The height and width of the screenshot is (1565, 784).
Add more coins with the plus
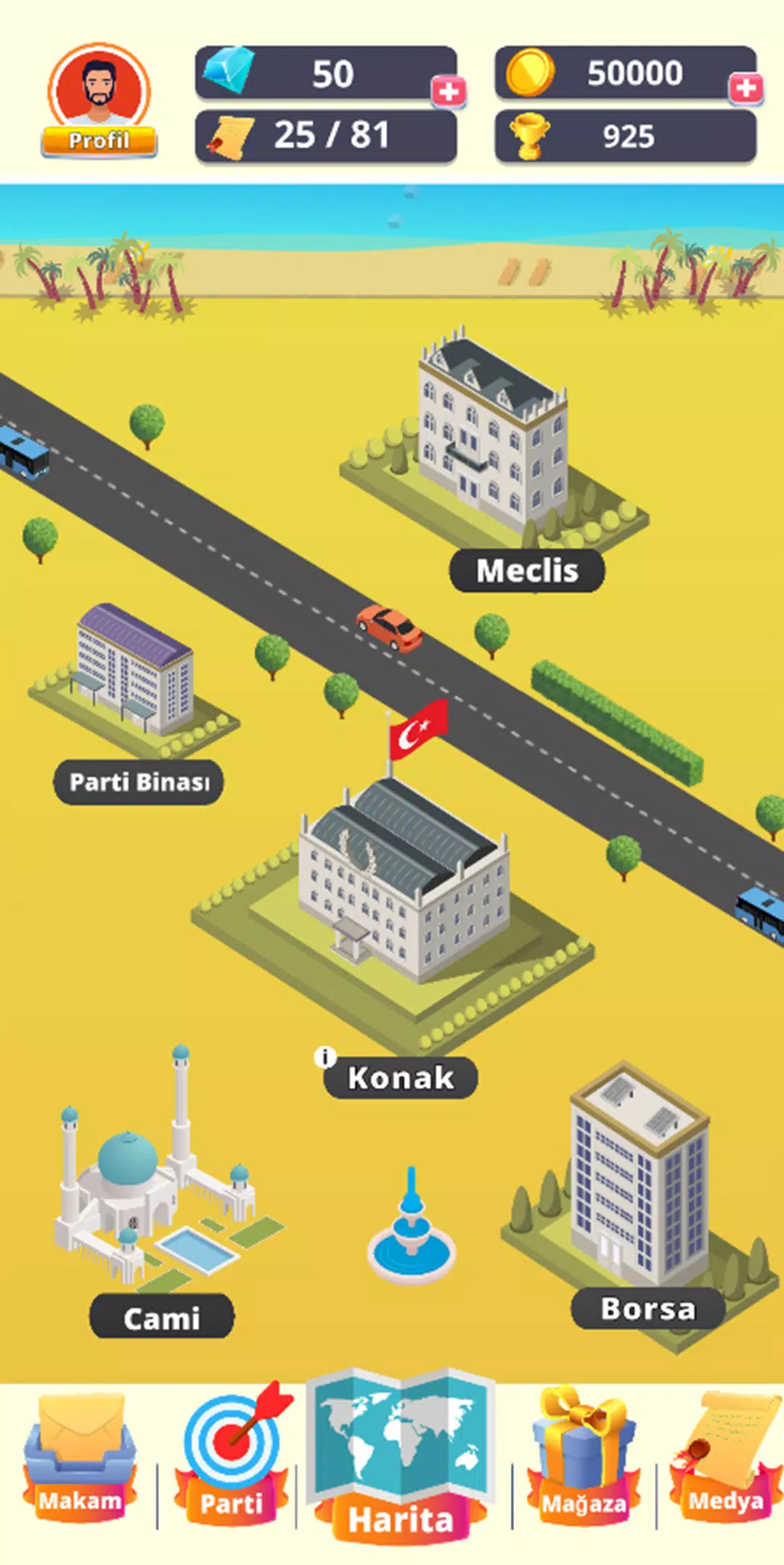pyautogui.click(x=746, y=89)
